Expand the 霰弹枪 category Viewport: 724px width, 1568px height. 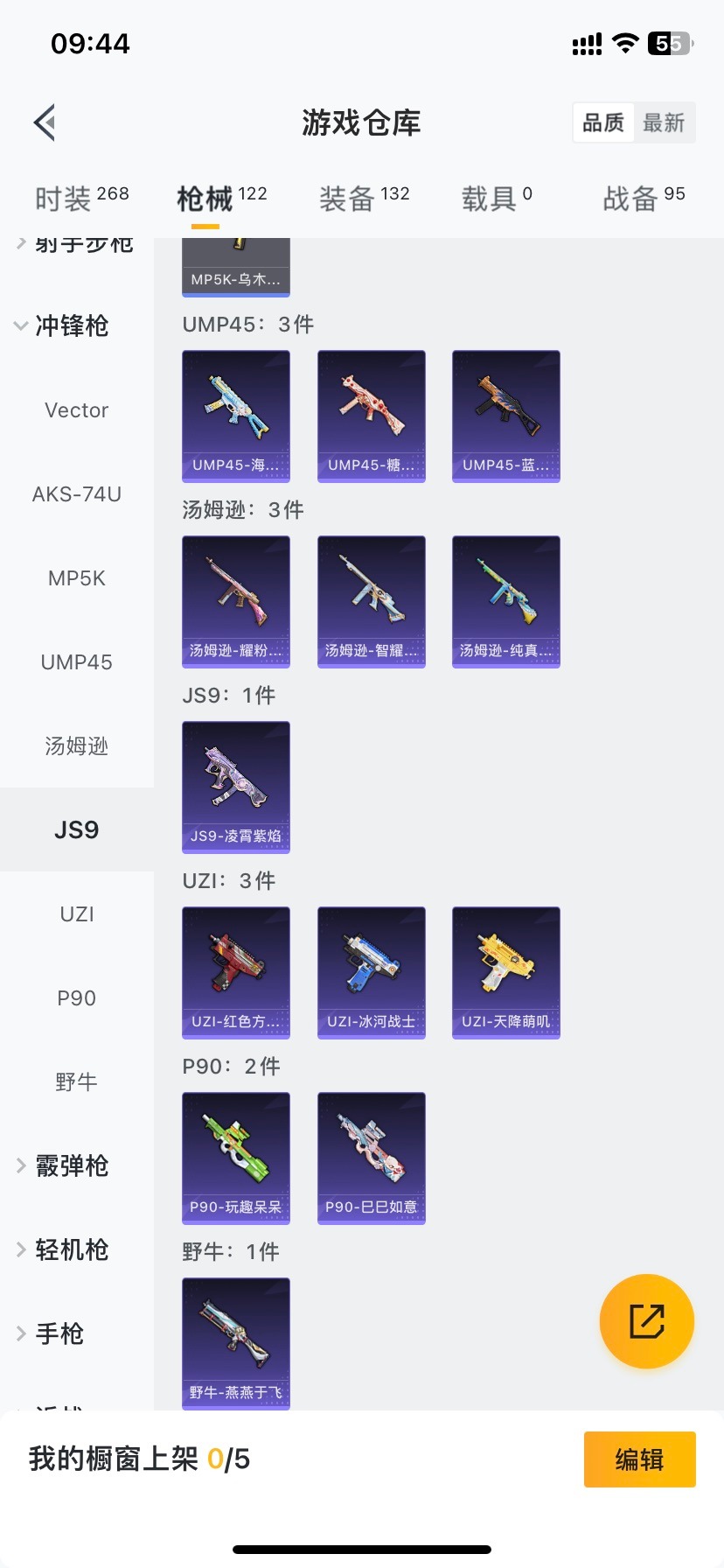click(x=61, y=1166)
